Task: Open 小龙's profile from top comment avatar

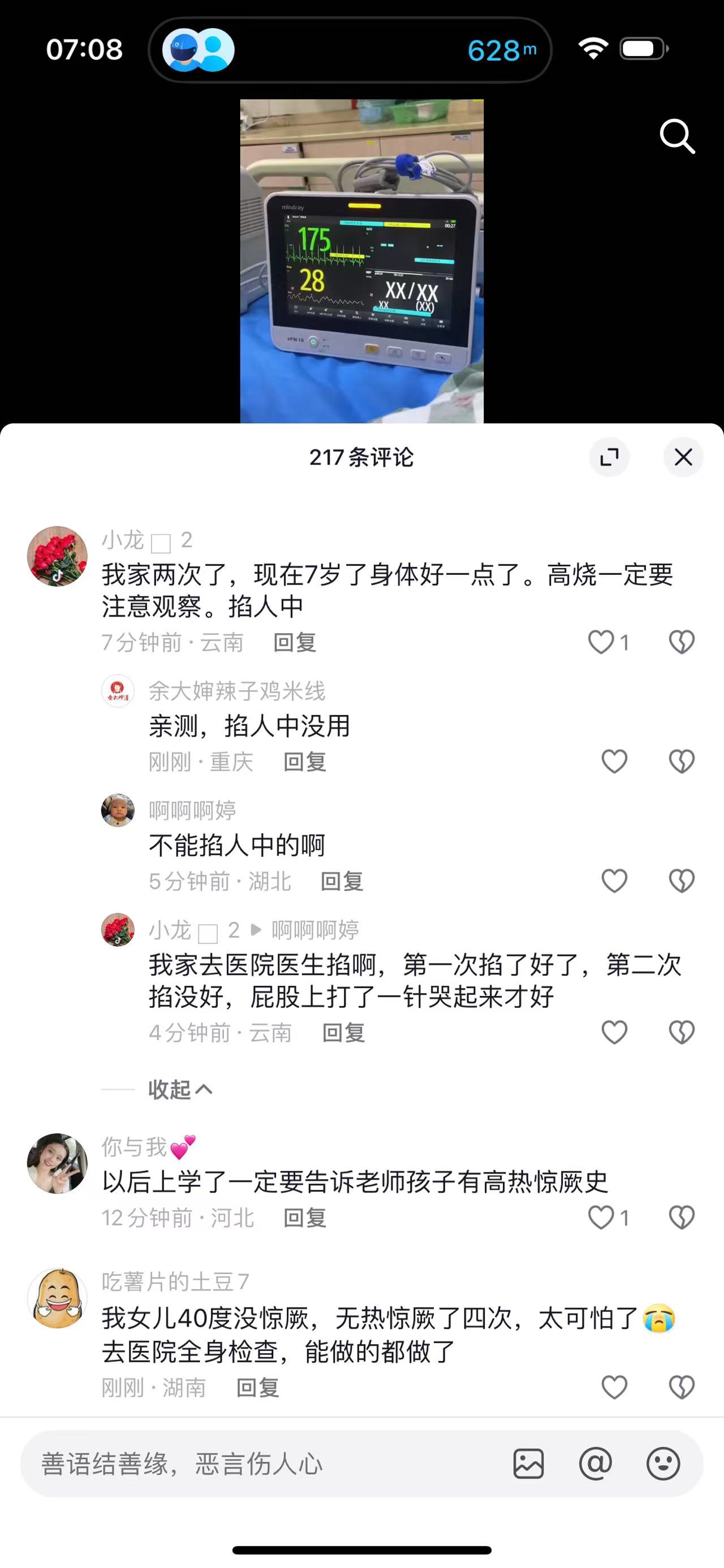Action: [x=57, y=556]
